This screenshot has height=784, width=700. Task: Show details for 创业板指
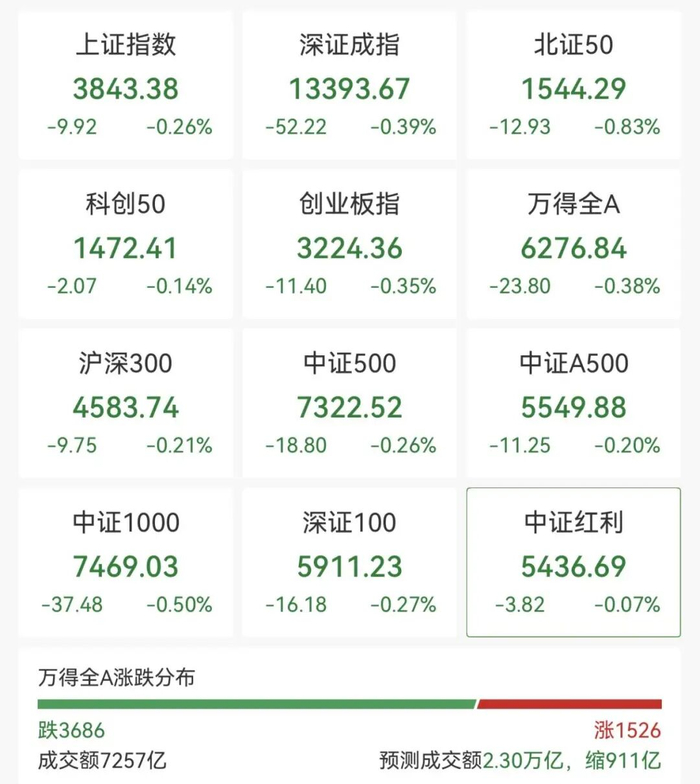[350, 245]
